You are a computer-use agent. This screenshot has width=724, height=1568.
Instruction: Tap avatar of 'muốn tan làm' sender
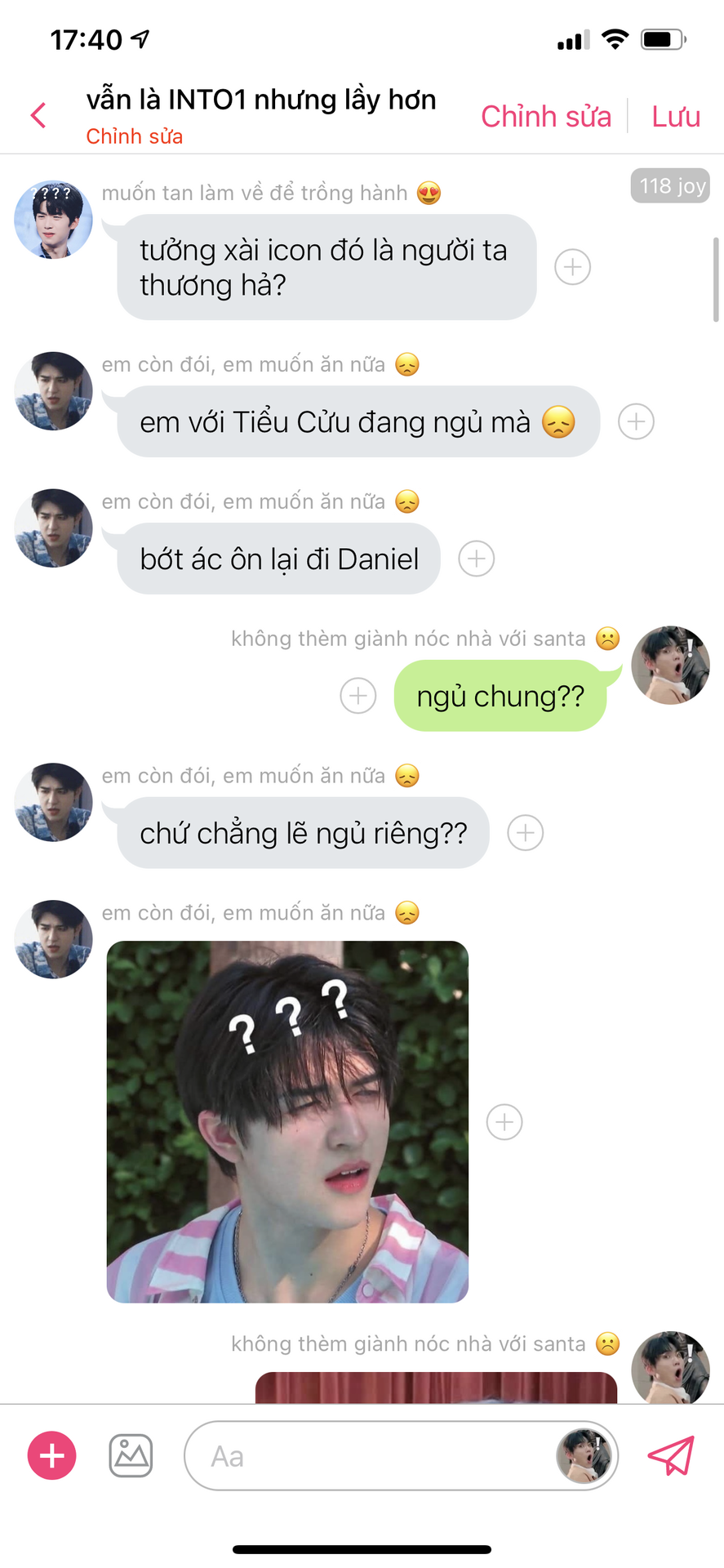click(x=53, y=220)
